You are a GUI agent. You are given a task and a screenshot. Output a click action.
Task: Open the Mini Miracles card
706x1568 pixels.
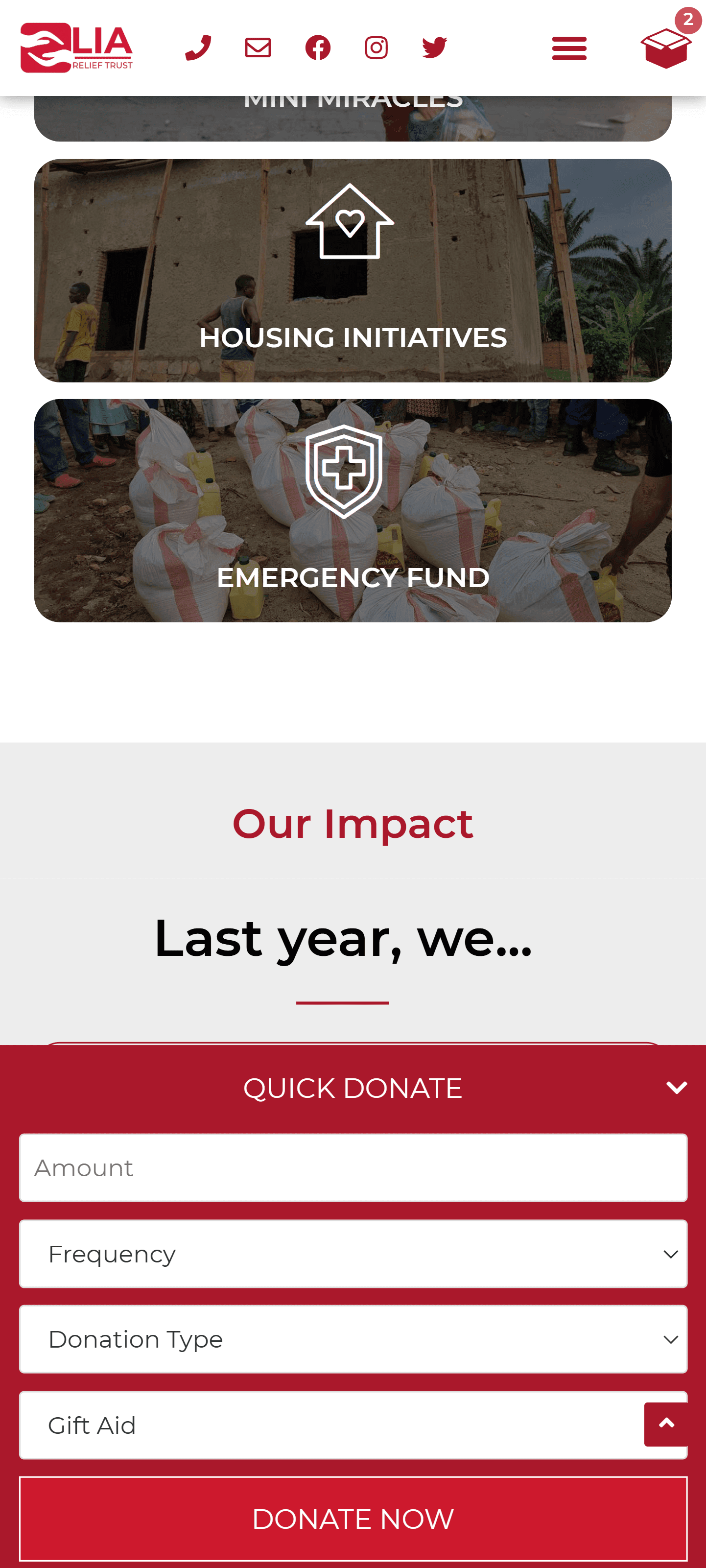pos(353,118)
